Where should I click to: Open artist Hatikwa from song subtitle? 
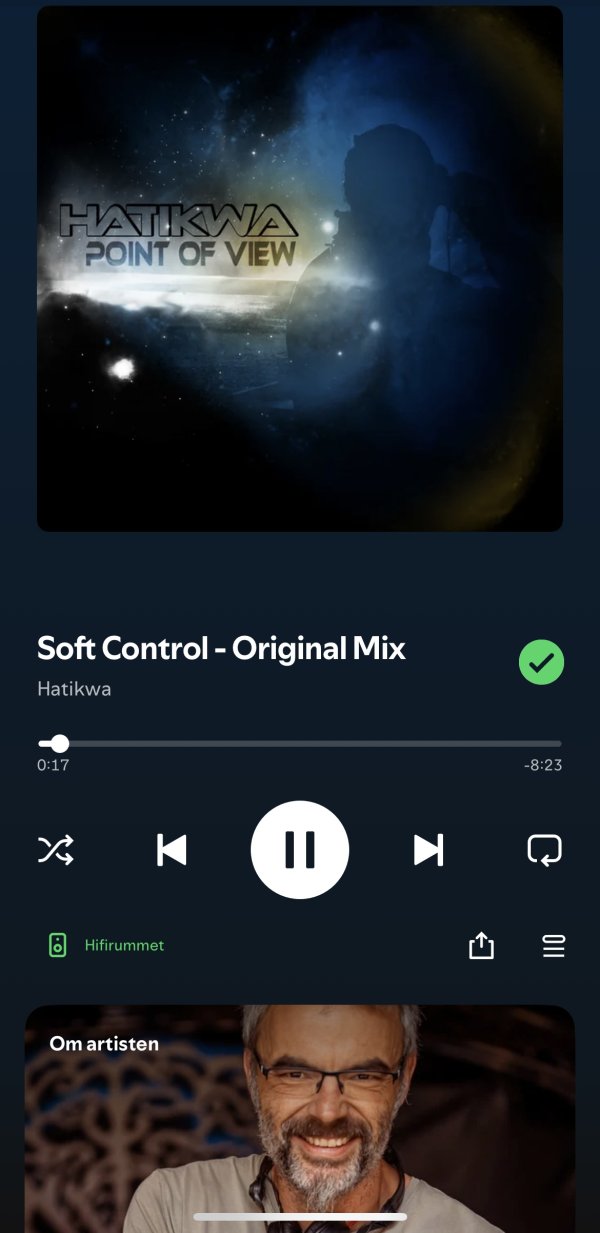tap(73, 689)
